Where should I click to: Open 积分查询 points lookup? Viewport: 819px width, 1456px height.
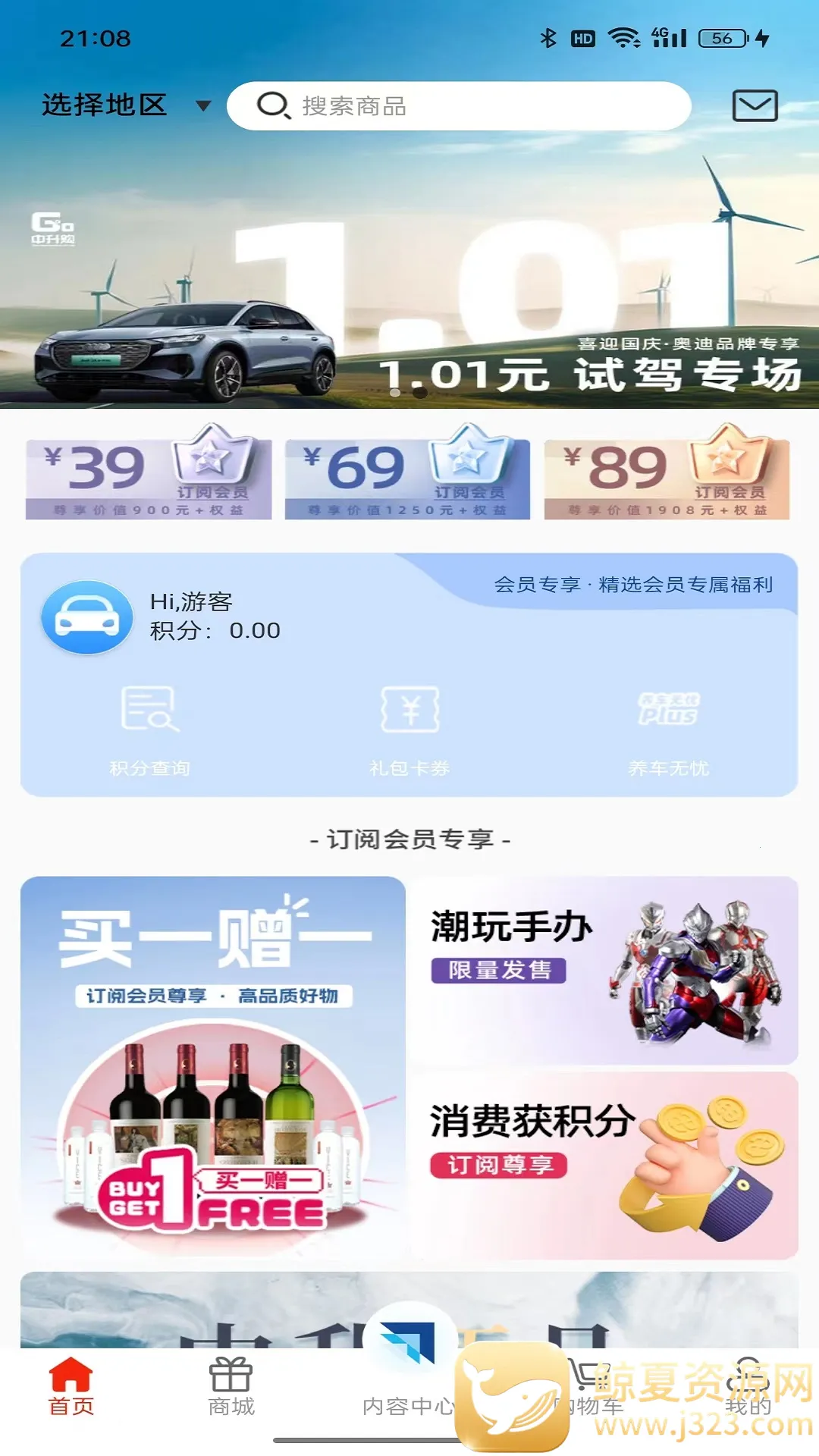pyautogui.click(x=150, y=730)
